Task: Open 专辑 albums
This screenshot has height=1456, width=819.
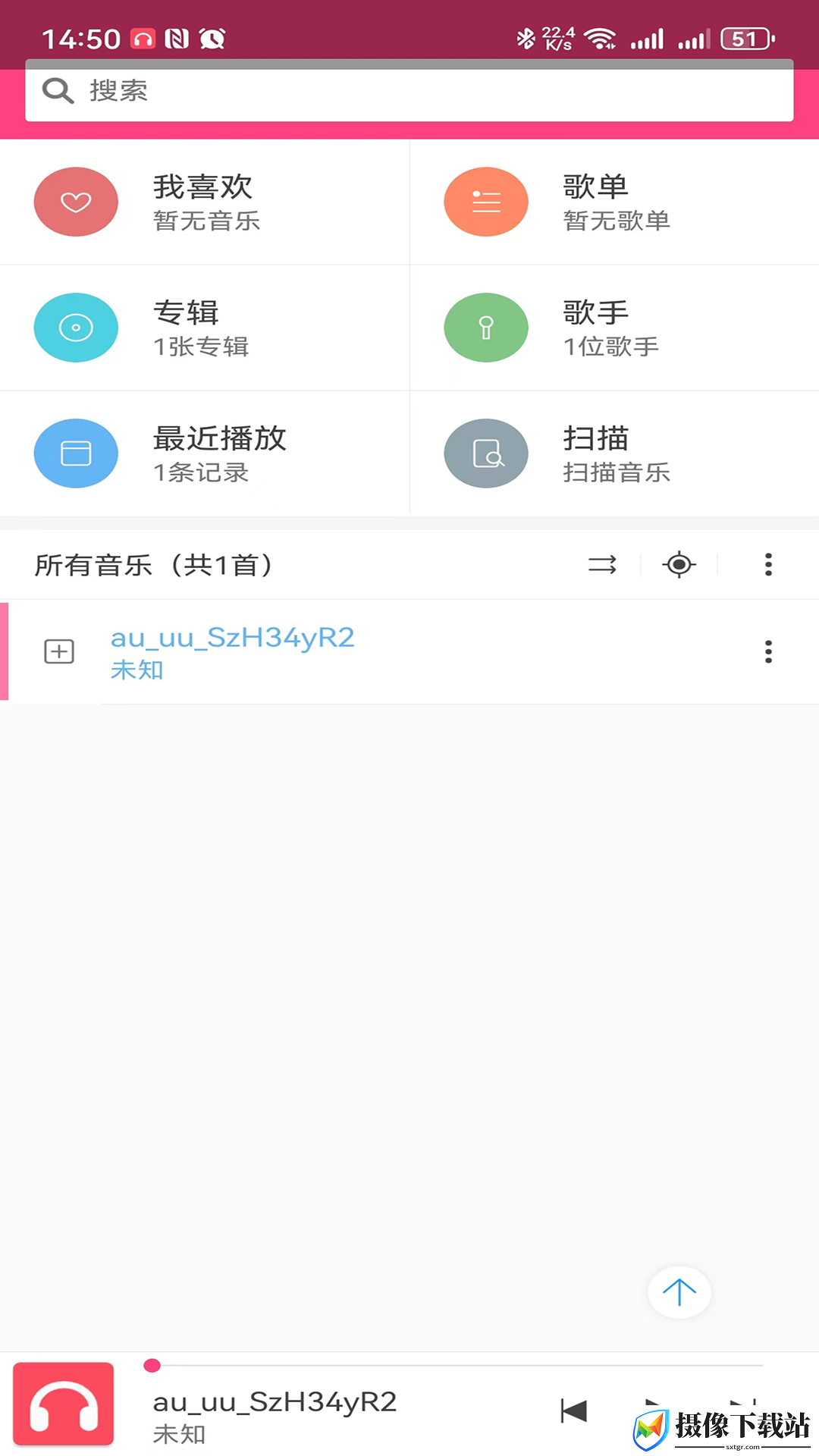Action: [x=205, y=328]
